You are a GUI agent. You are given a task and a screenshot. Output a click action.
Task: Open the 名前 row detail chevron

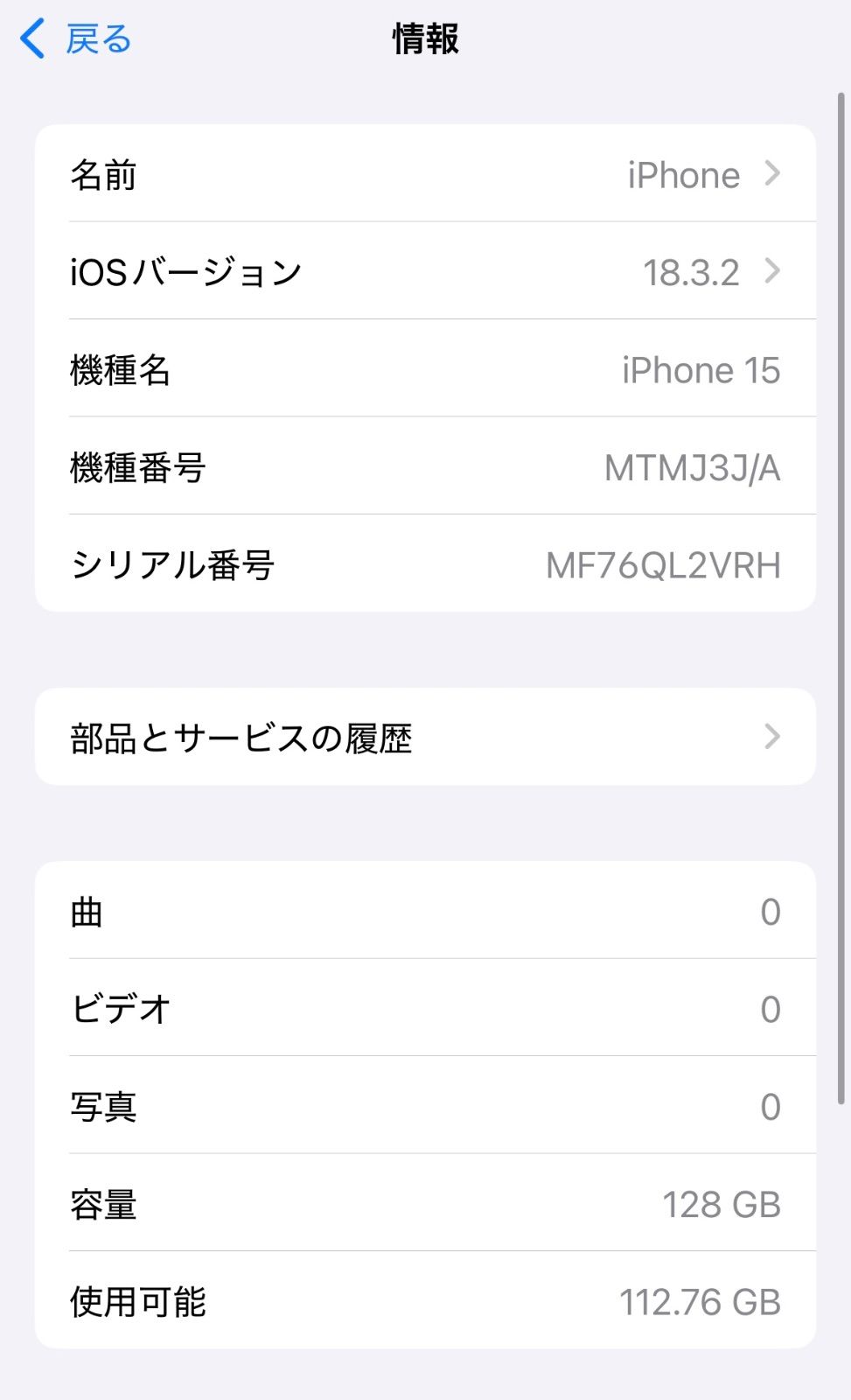[x=773, y=174]
